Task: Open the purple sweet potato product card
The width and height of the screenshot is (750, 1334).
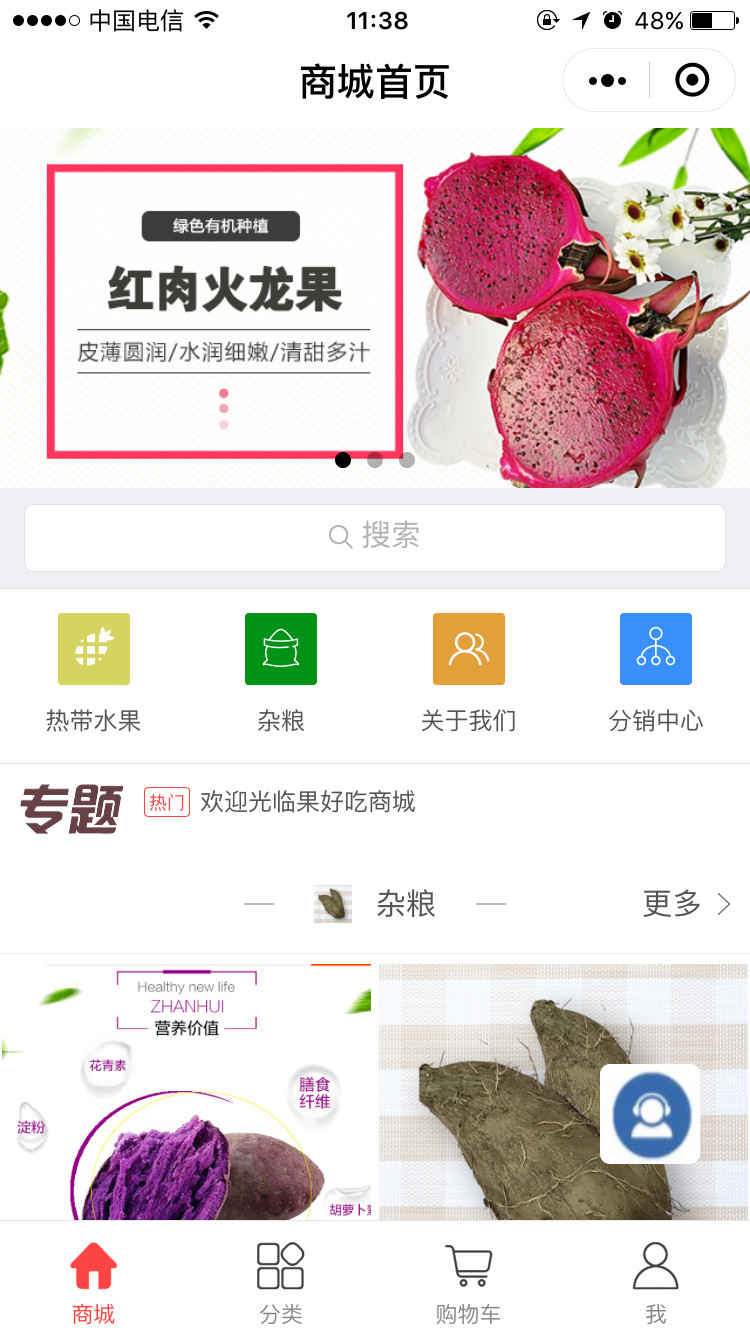Action: 186,1092
